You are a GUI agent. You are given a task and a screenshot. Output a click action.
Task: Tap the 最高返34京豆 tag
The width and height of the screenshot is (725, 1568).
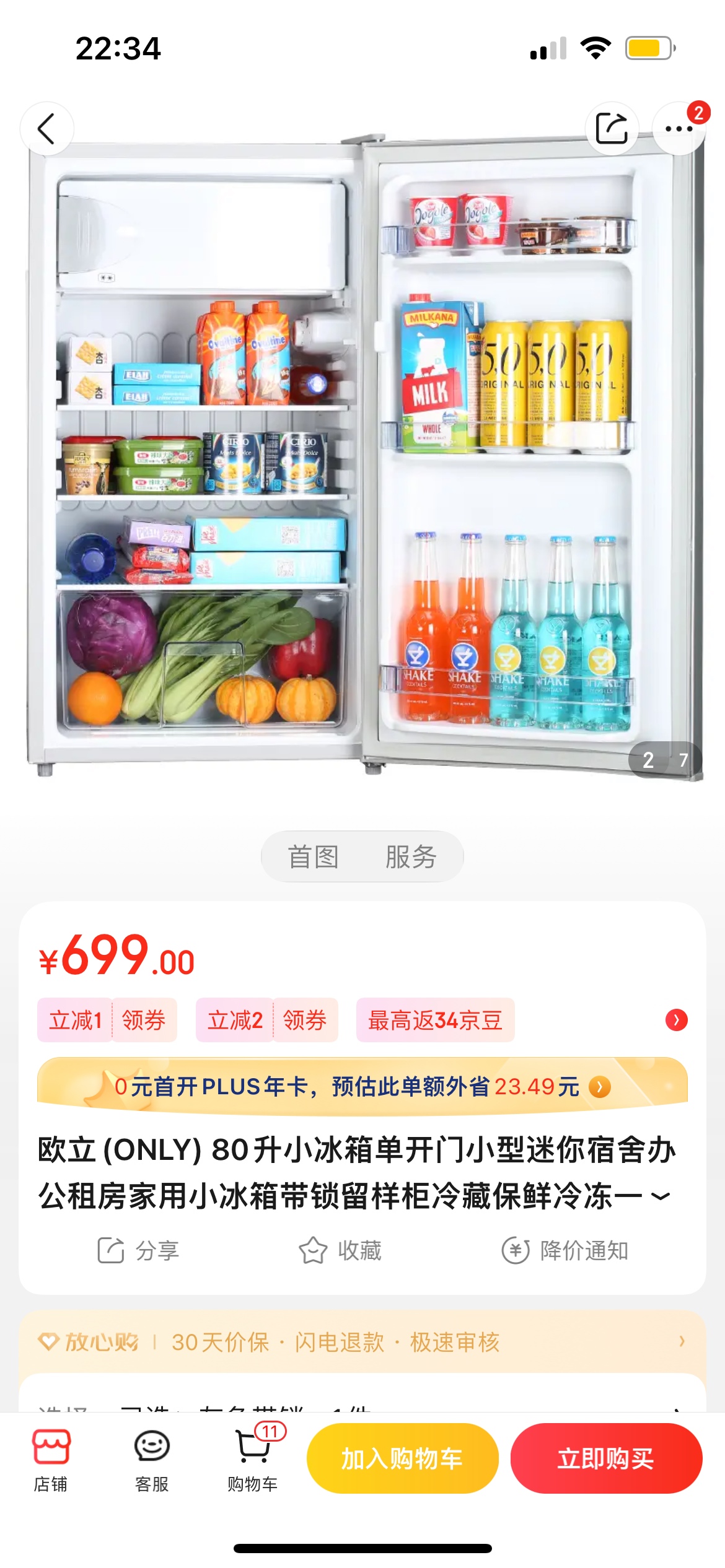(x=435, y=1020)
